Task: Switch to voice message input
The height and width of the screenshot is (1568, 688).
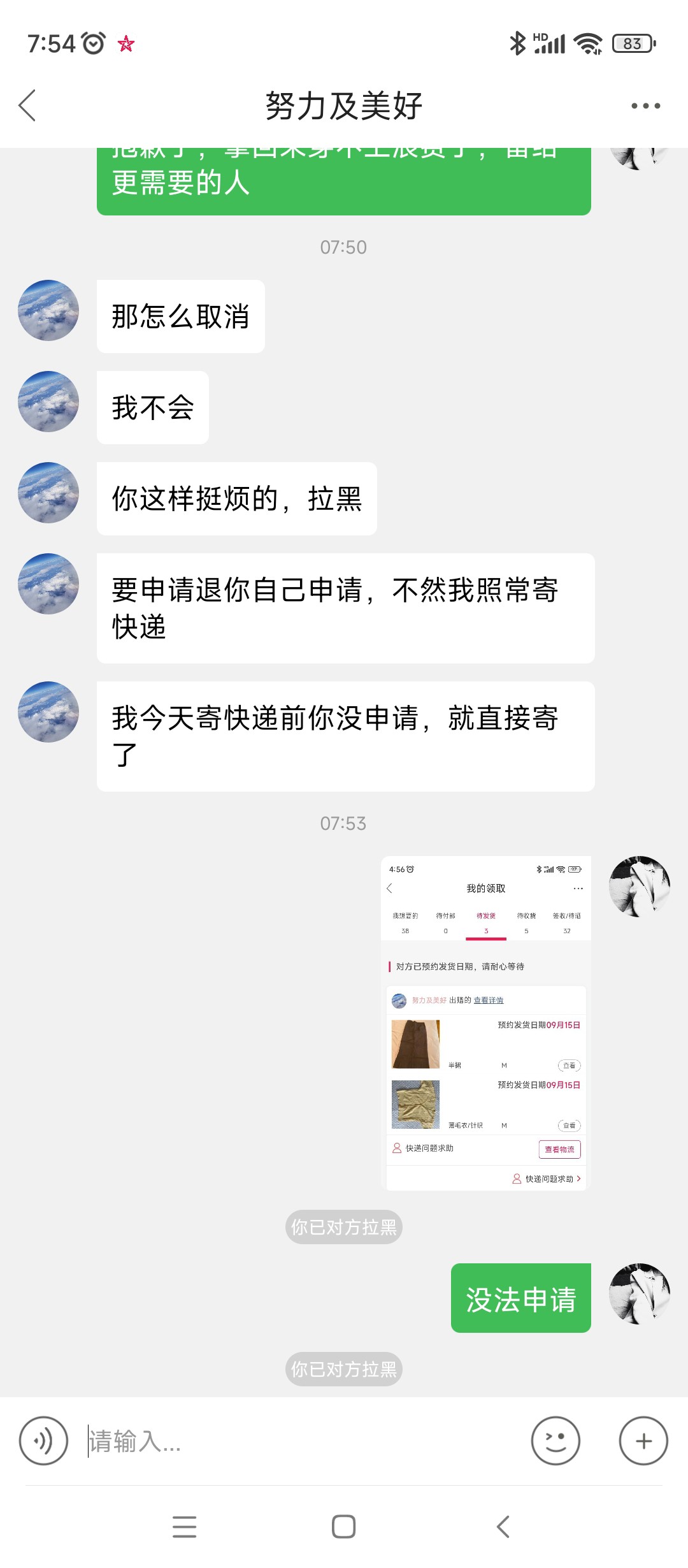Action: 43,1441
